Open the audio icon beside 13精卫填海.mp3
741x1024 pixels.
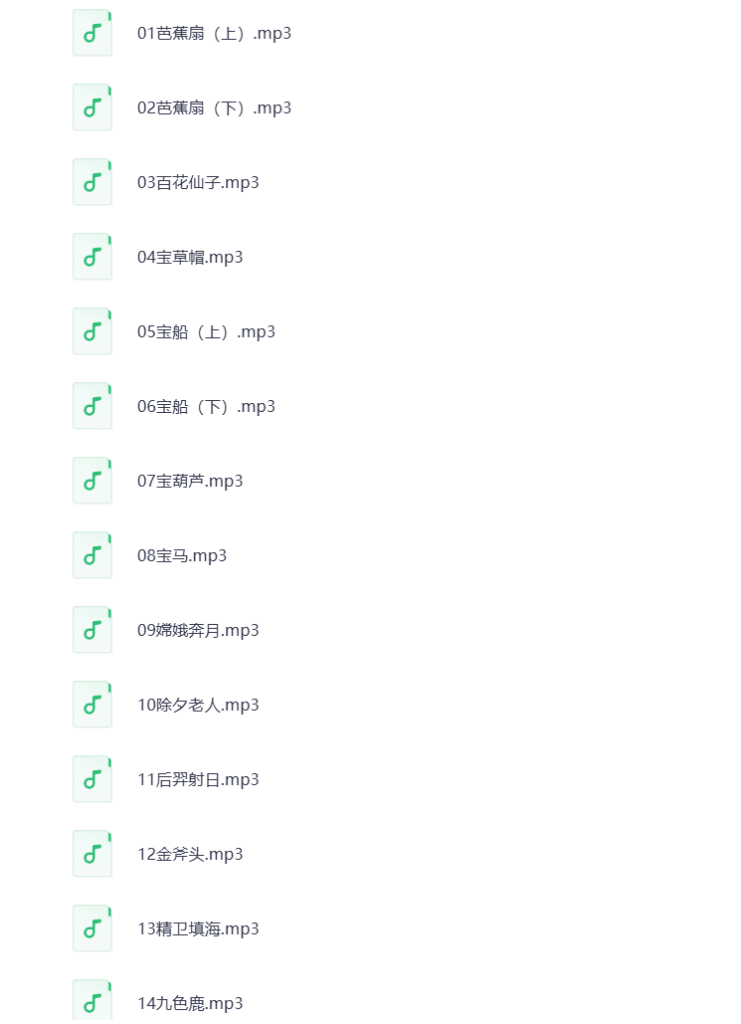(x=92, y=928)
